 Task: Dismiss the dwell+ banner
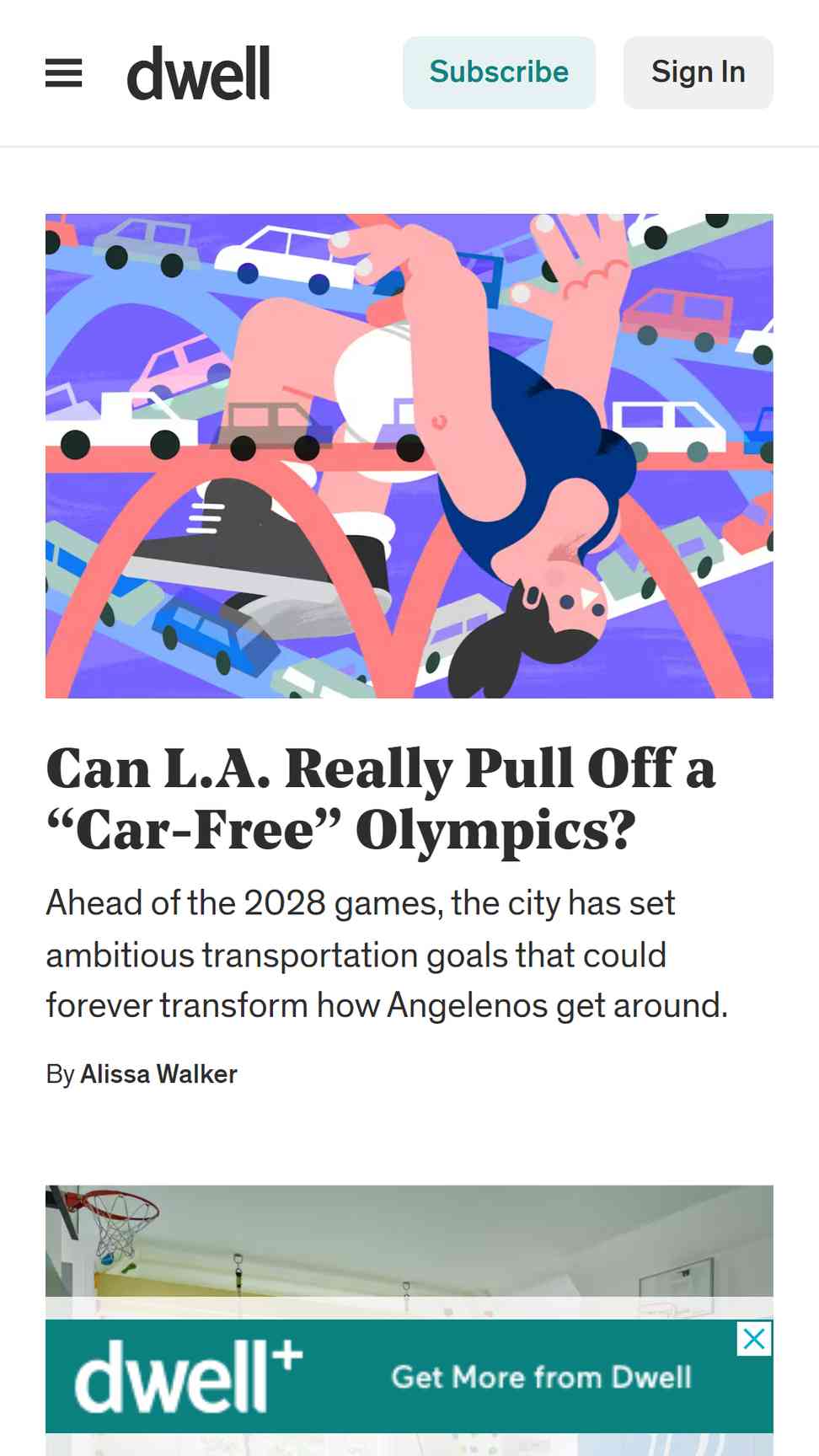click(754, 1338)
